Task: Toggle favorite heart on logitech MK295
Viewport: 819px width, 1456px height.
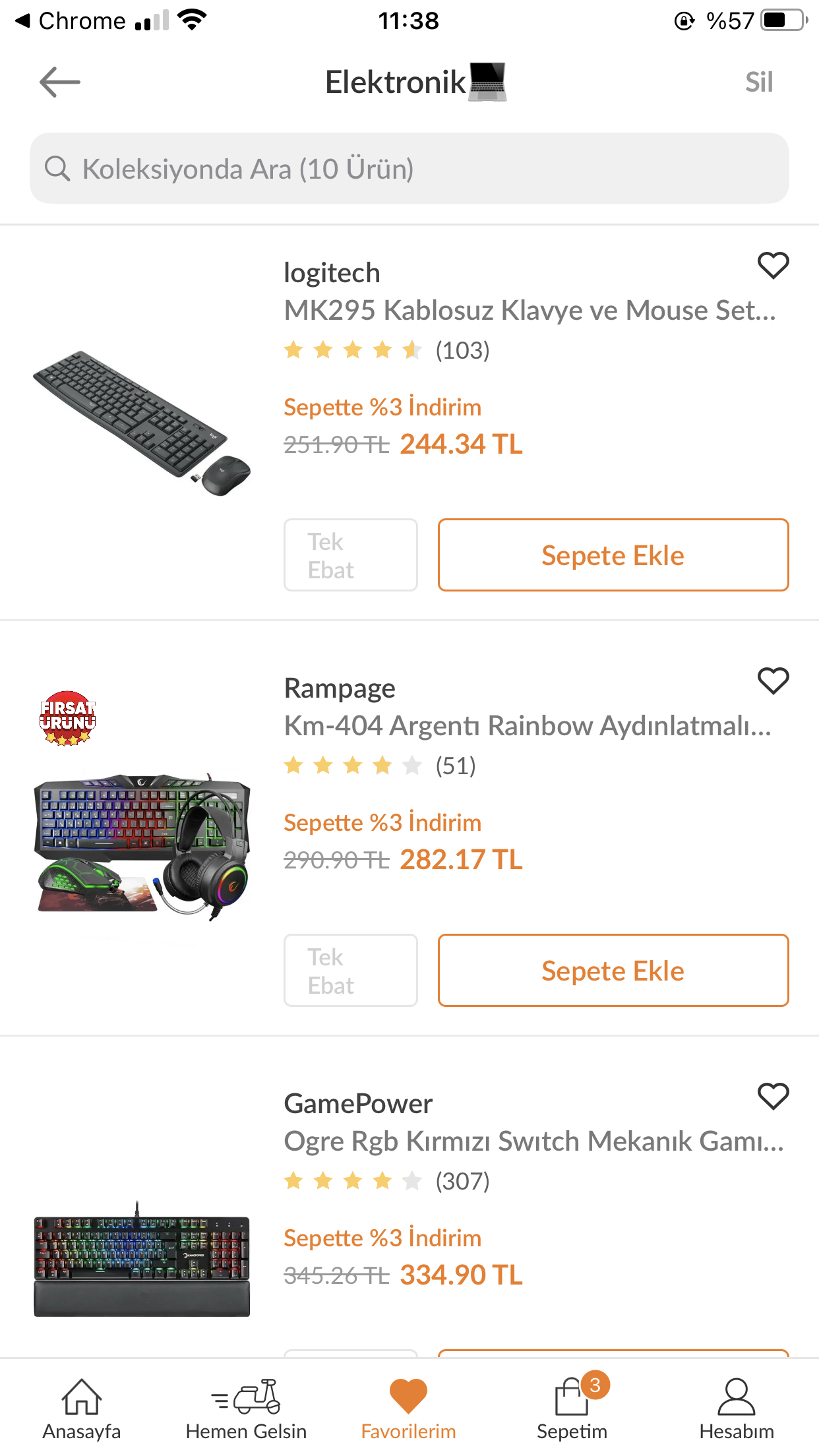Action: click(x=773, y=266)
